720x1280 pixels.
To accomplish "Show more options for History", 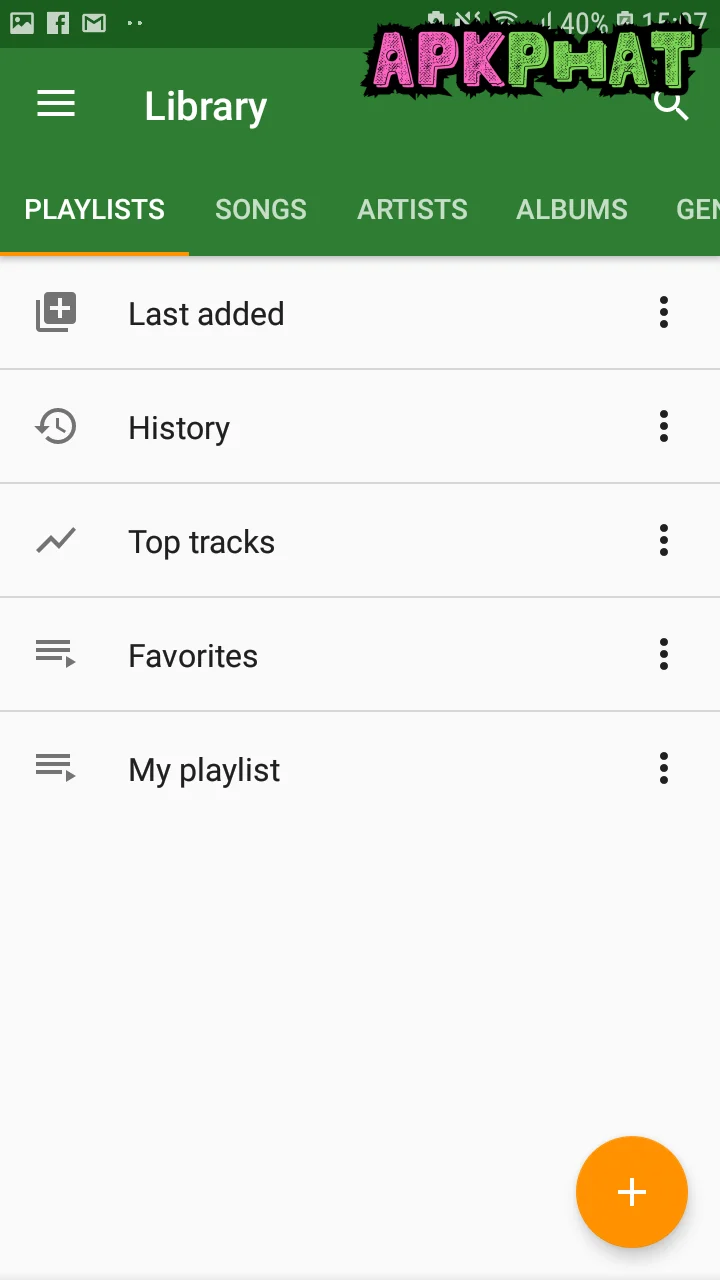I will pos(663,427).
